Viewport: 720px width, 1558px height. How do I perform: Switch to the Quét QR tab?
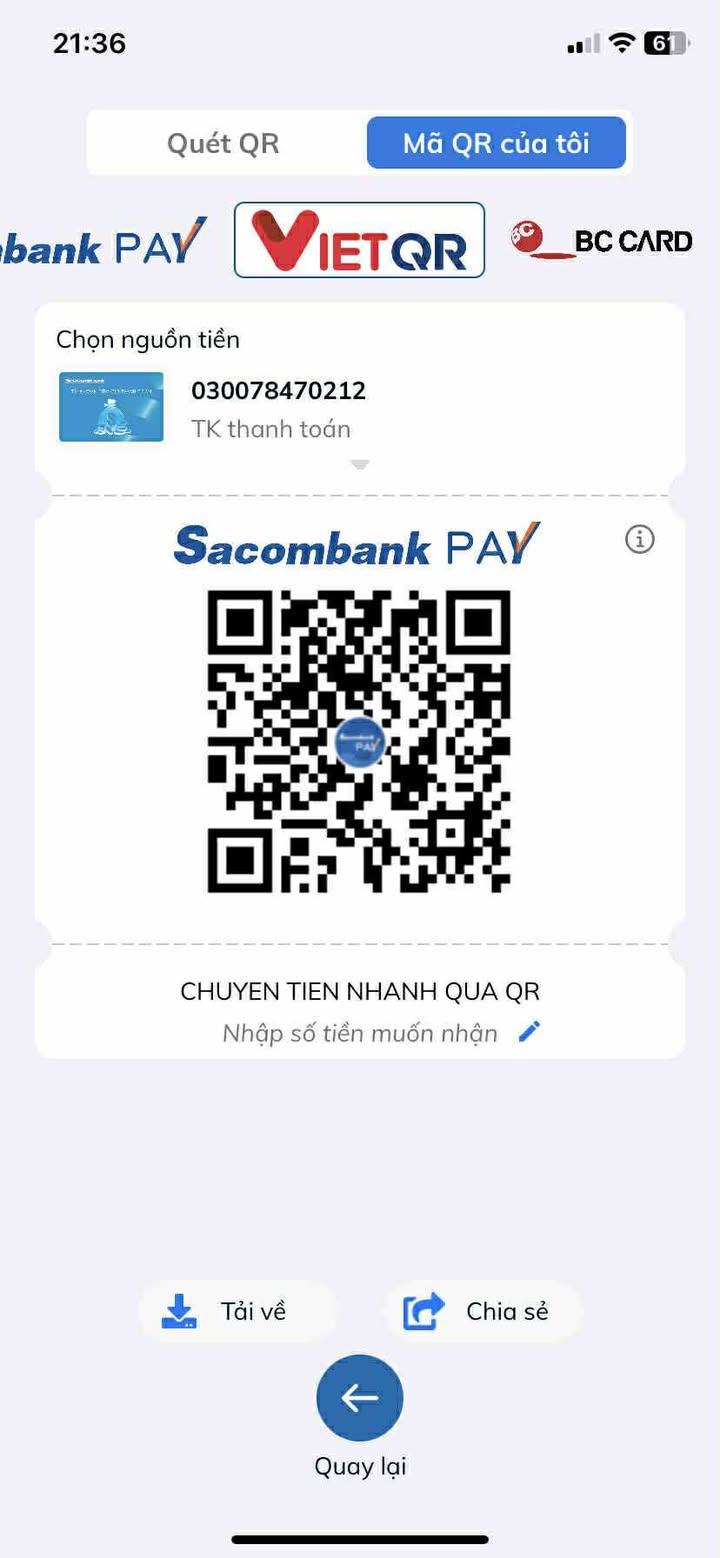223,143
